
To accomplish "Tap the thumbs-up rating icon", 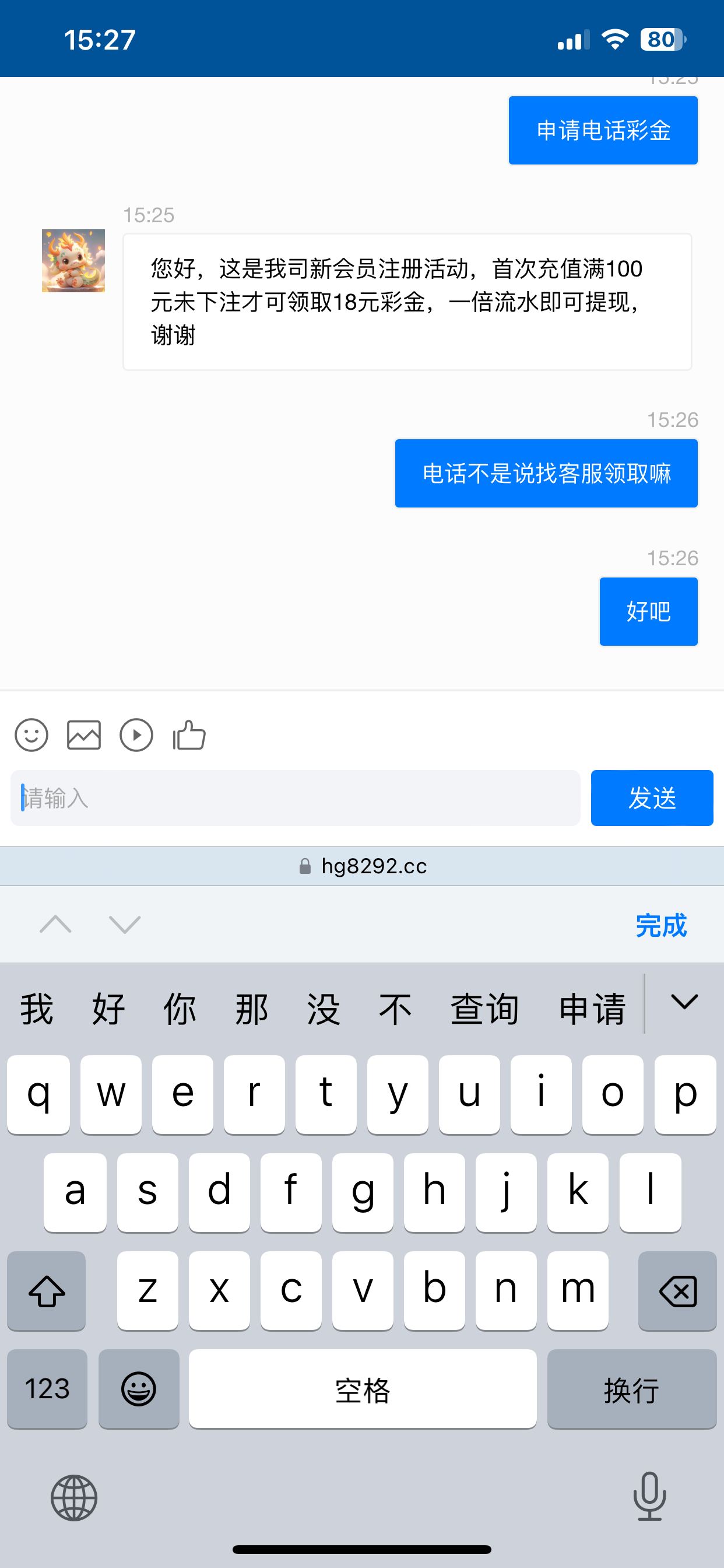I will (189, 736).
